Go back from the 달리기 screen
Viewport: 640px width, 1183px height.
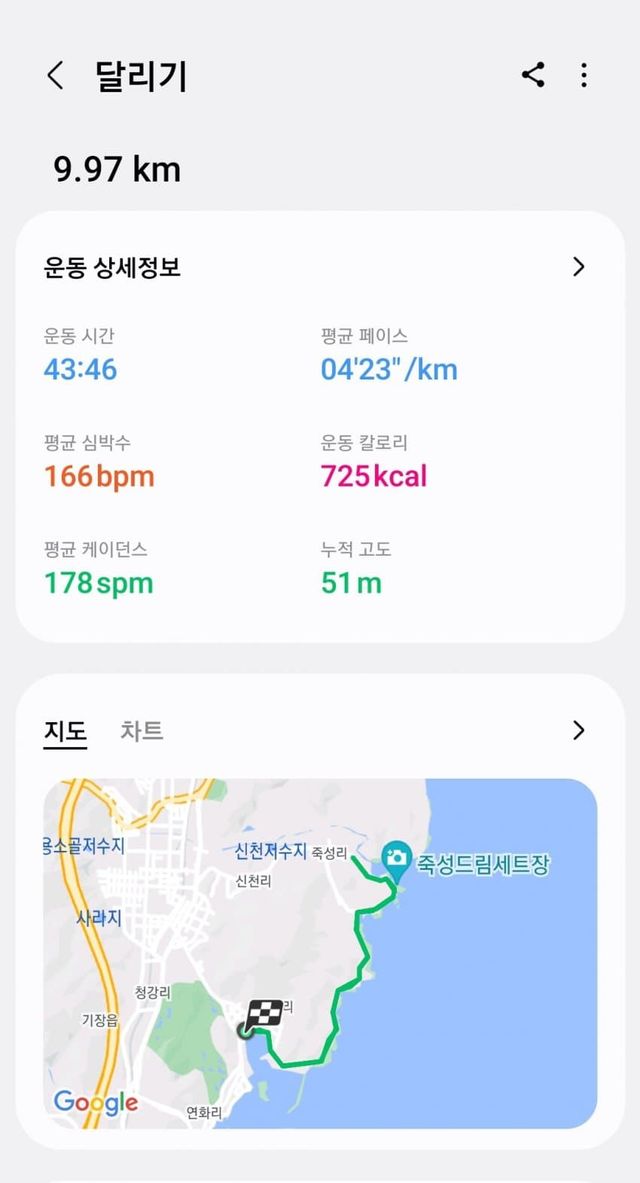pos(56,76)
